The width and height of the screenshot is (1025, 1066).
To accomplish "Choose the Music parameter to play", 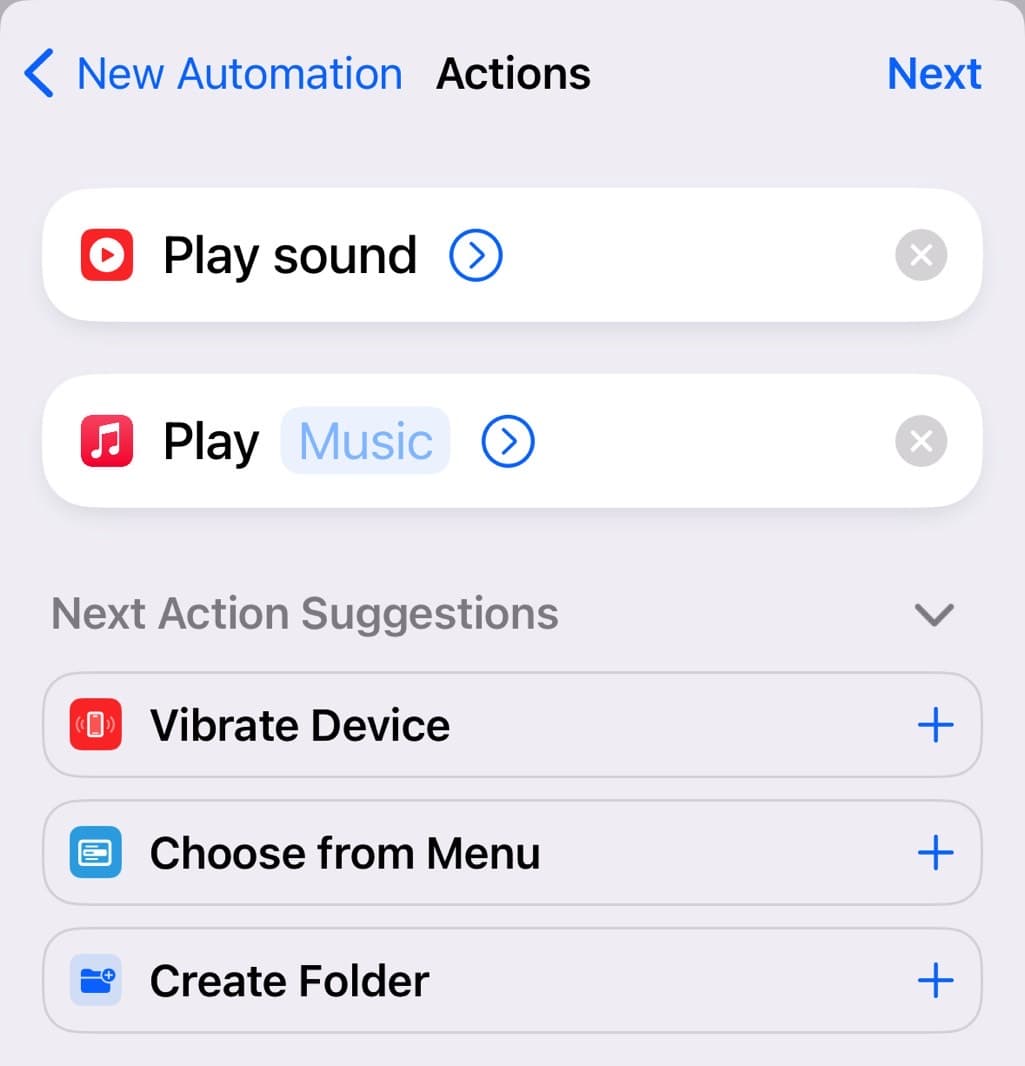I will (x=365, y=441).
